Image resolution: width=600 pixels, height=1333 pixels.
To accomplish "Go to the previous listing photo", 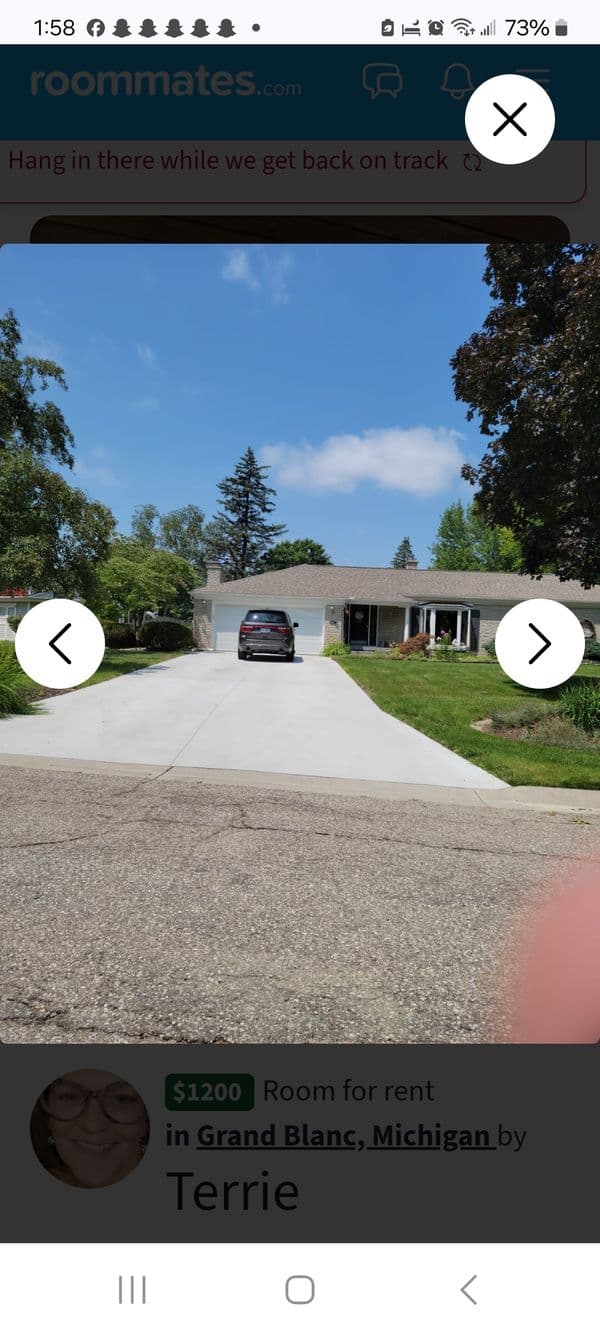I will pyautogui.click(x=60, y=644).
